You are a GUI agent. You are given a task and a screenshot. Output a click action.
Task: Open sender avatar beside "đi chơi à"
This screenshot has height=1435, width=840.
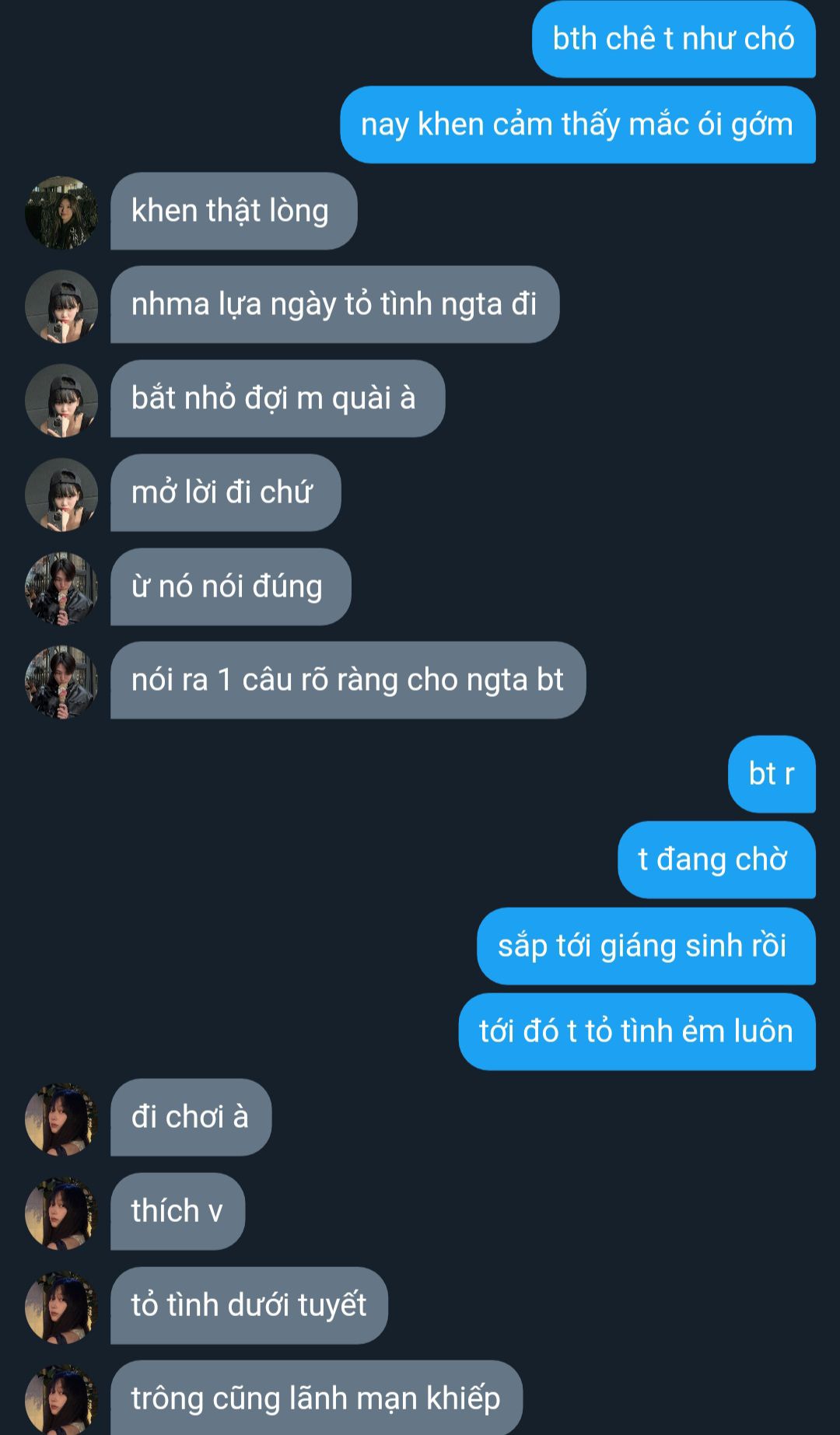pyautogui.click(x=61, y=1119)
